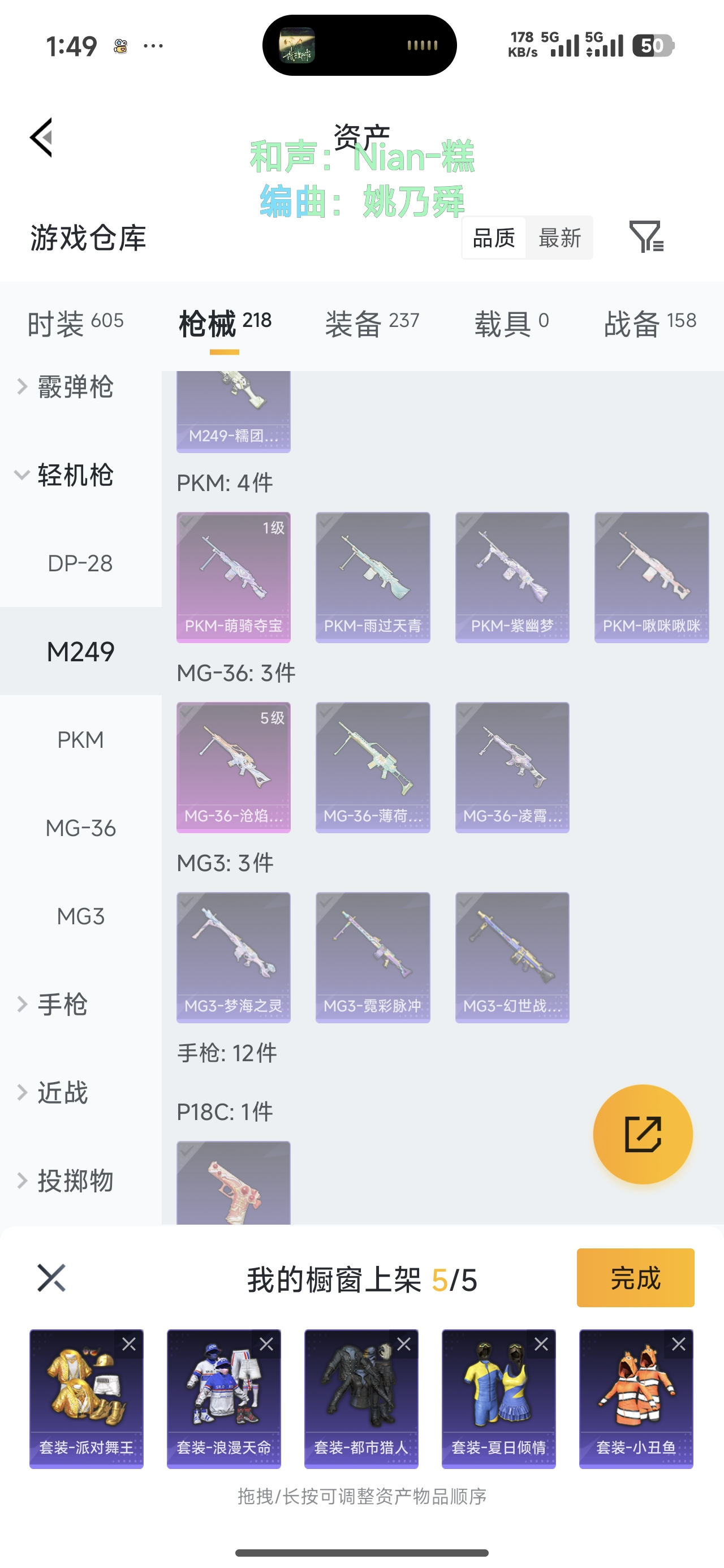Remove 套装-小丑鱼 from the showcase

[678, 1344]
